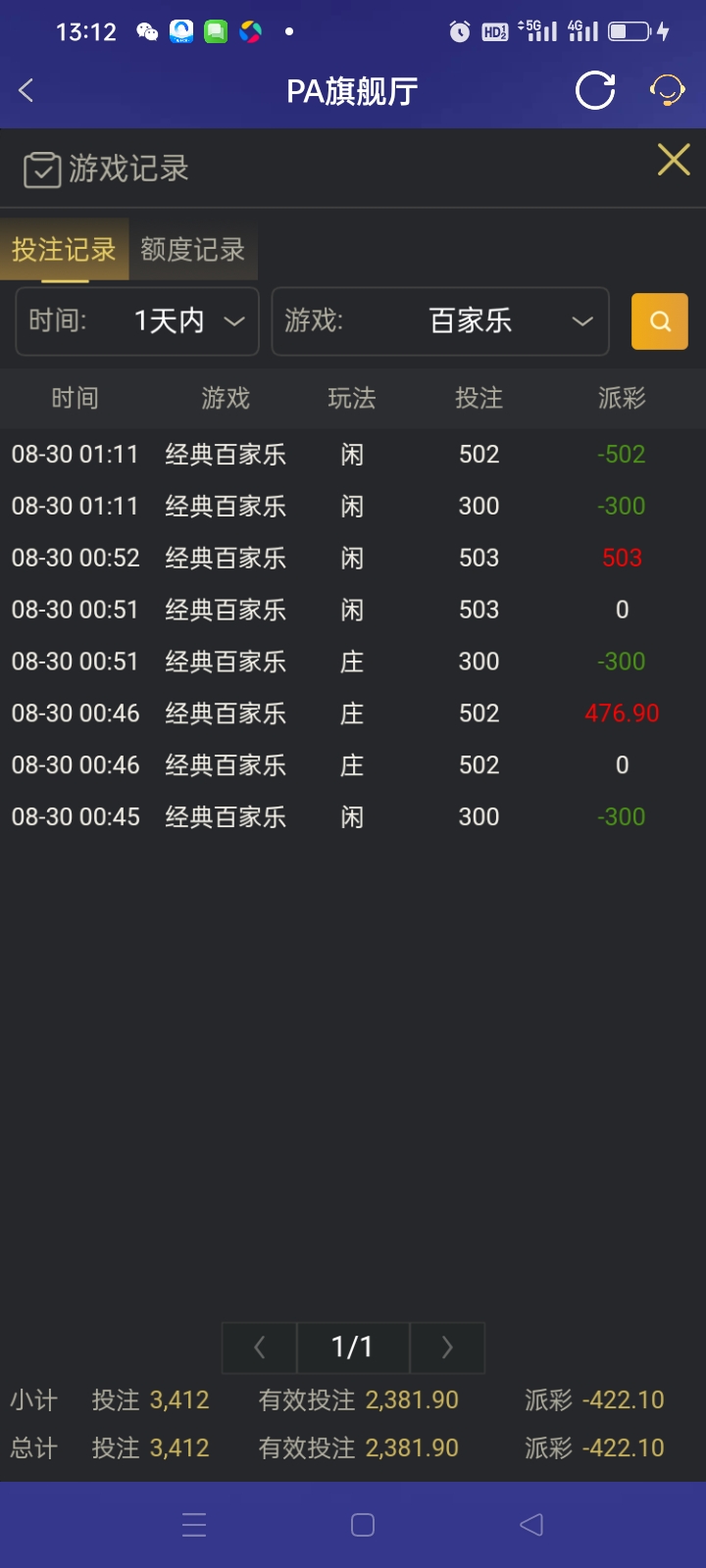Select the 1/1 page indicator
This screenshot has height=1568, width=706.
[352, 1347]
